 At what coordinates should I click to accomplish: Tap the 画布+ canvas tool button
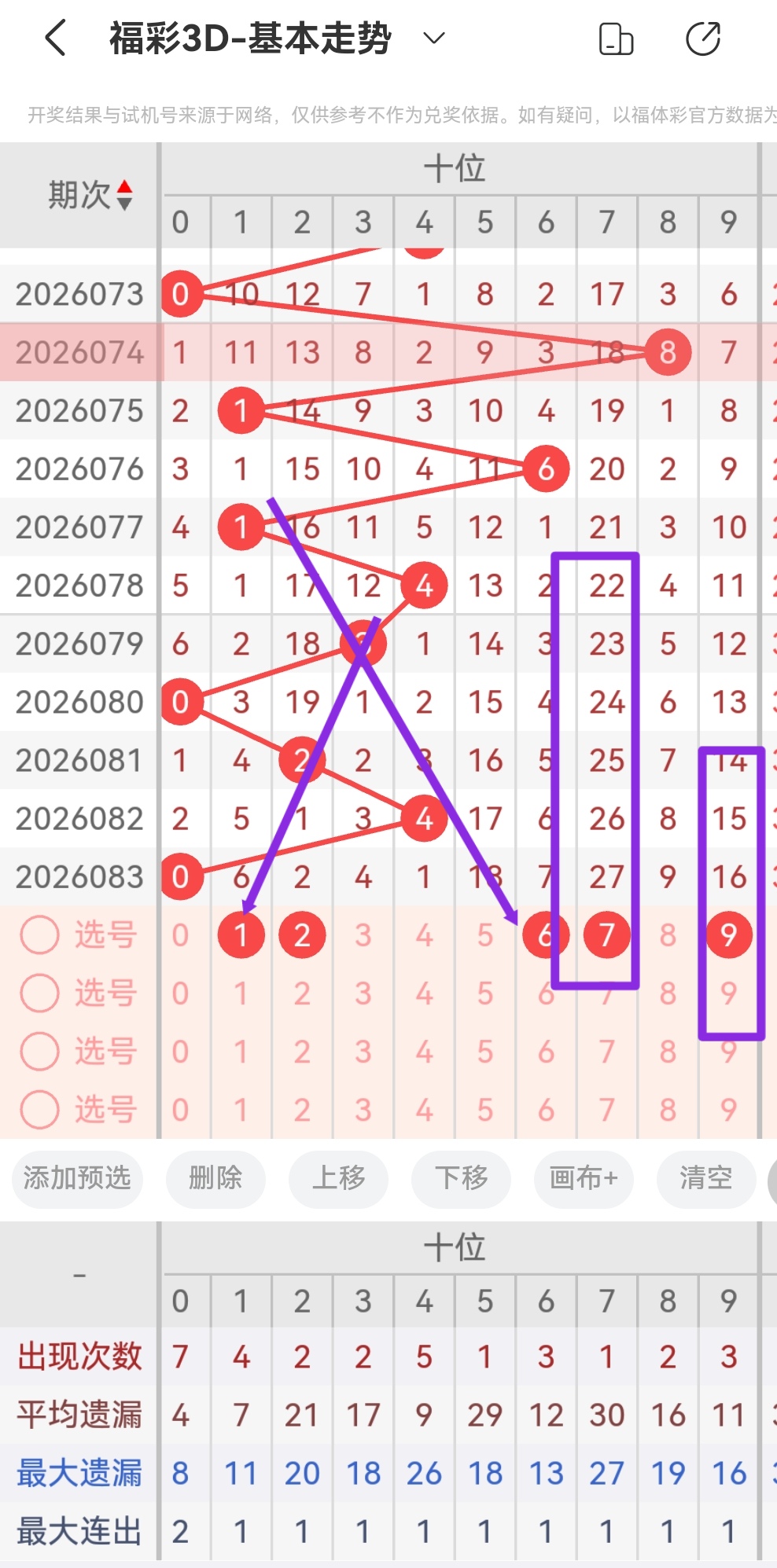(583, 1179)
